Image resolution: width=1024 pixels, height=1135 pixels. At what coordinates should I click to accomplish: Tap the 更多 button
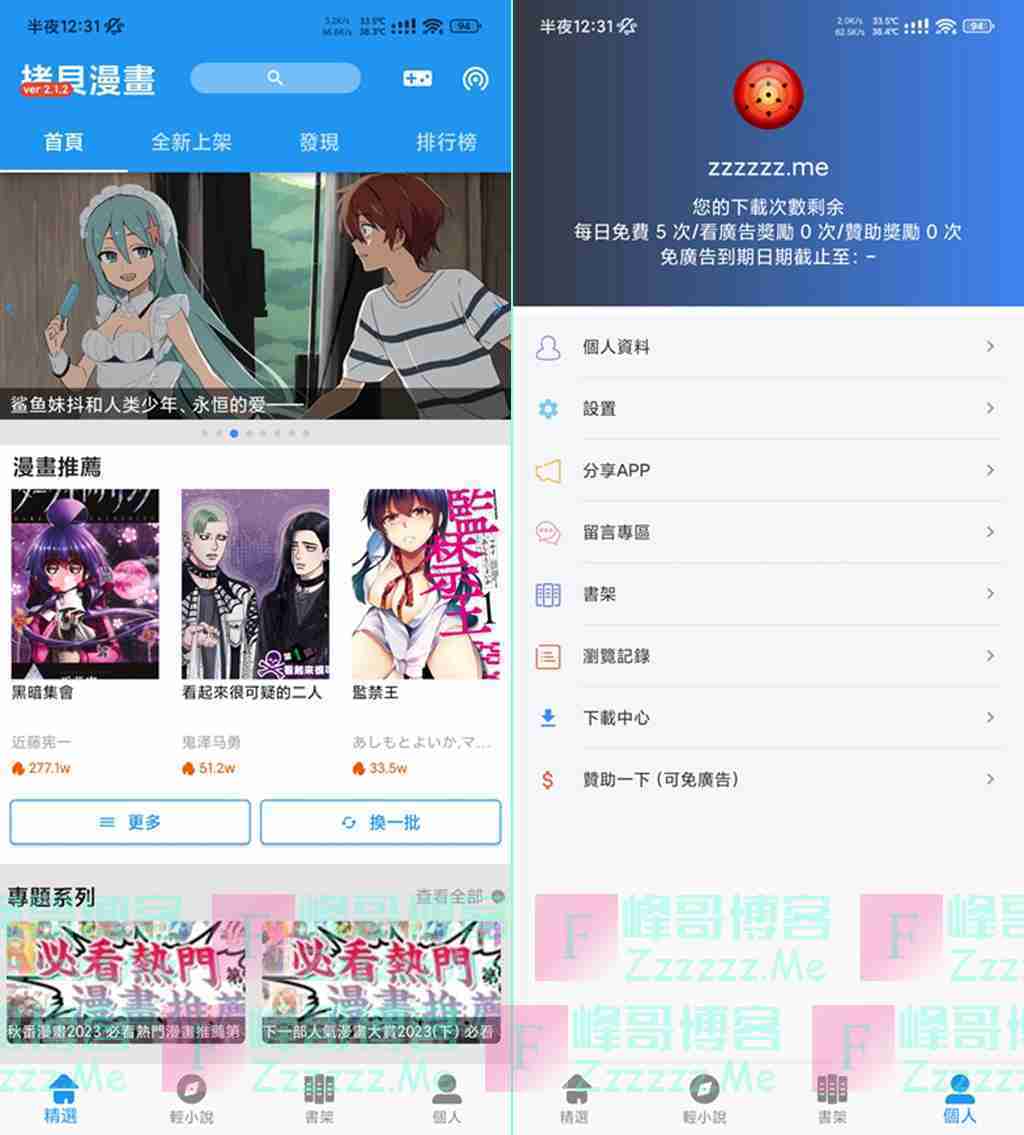130,822
